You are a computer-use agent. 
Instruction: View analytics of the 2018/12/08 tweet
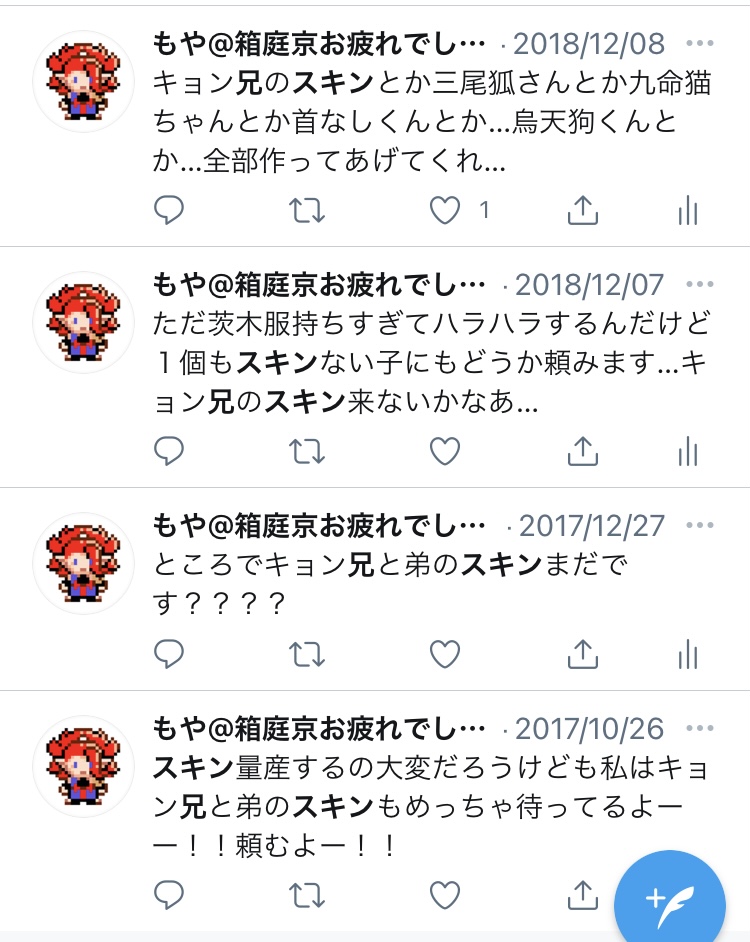pos(687,211)
